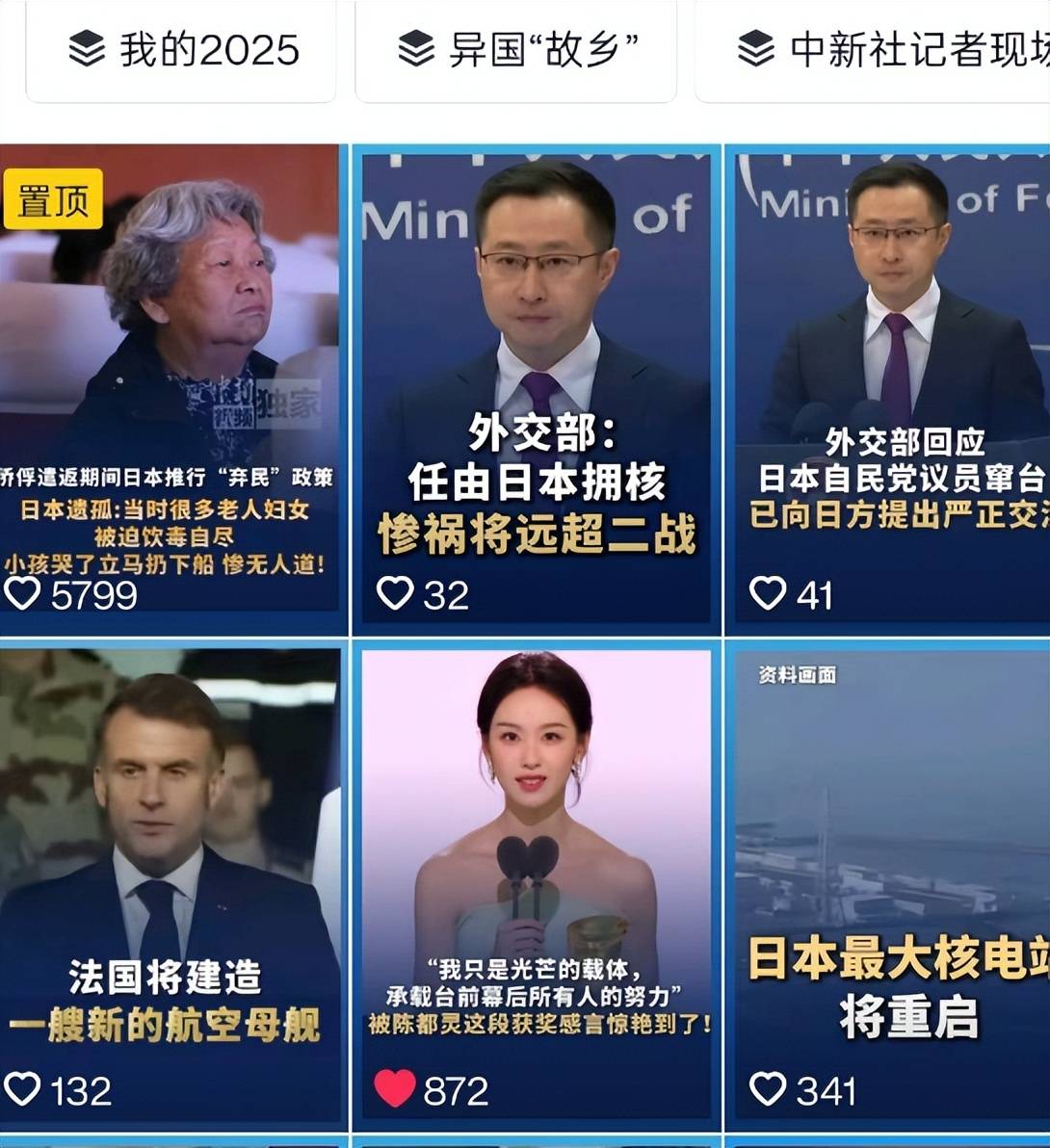This screenshot has height=1148, width=1050.
Task: Open 陈都灵获奖感言 video
Action: coord(537,881)
